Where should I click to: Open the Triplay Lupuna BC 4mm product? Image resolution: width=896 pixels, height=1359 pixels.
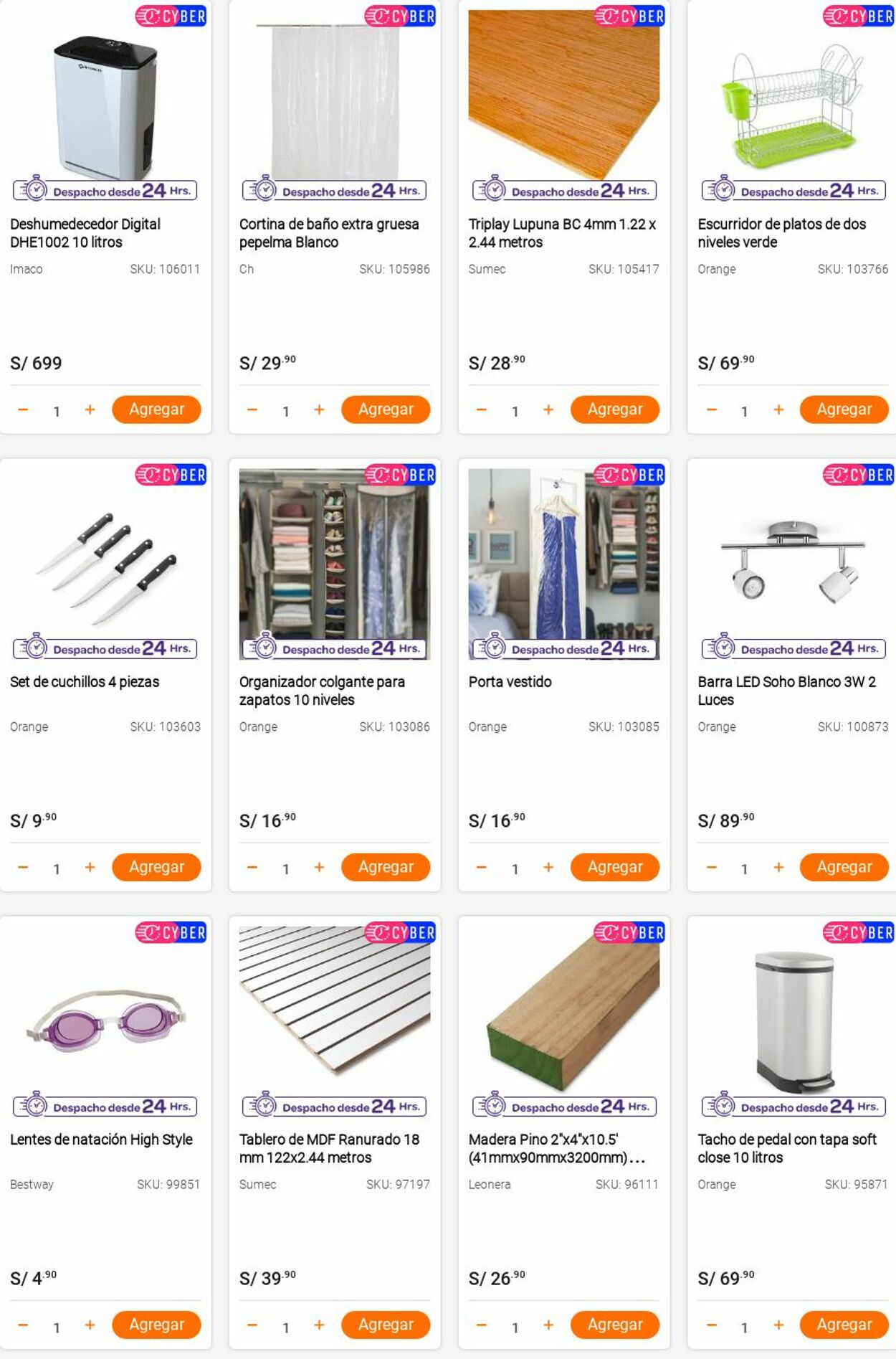point(562,233)
